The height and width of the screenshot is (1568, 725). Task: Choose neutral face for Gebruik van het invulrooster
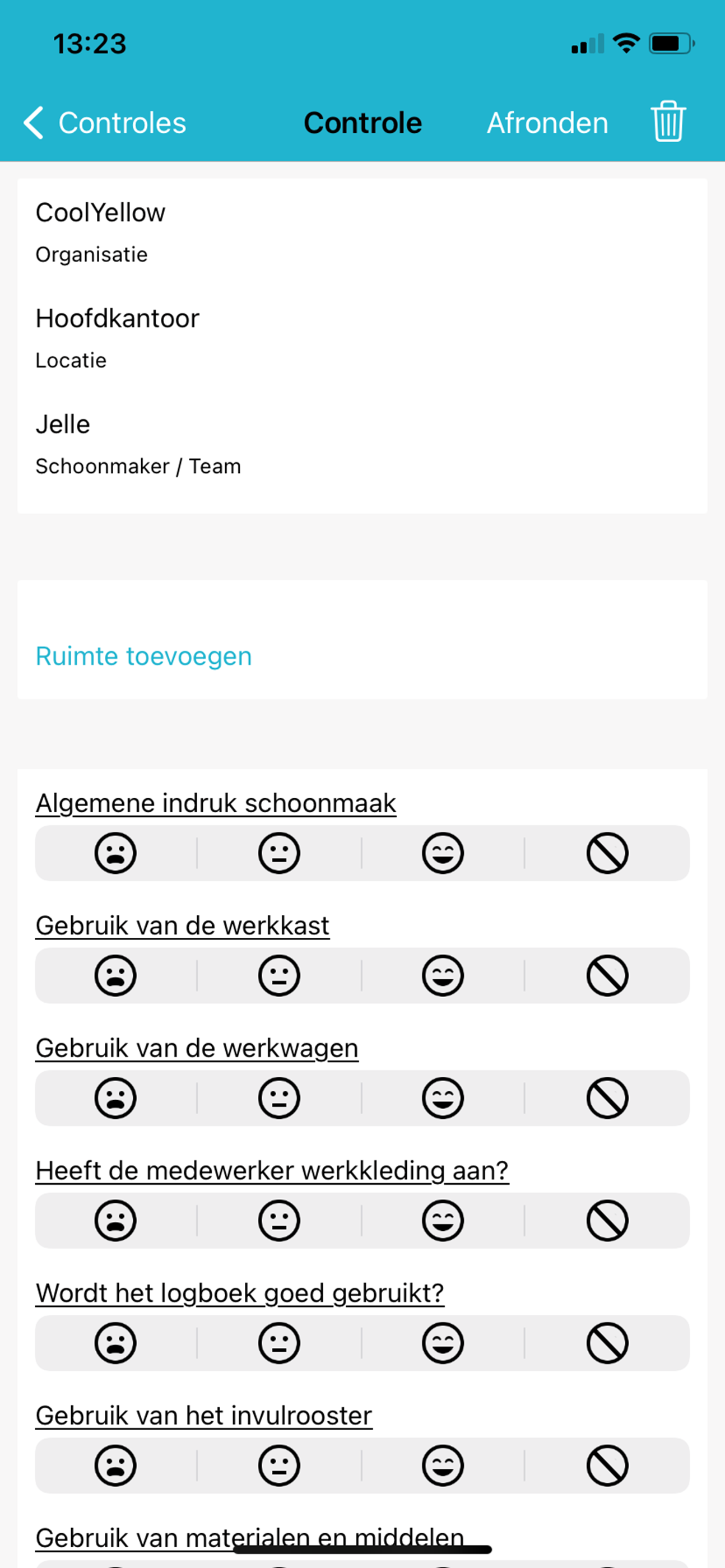point(279,1464)
